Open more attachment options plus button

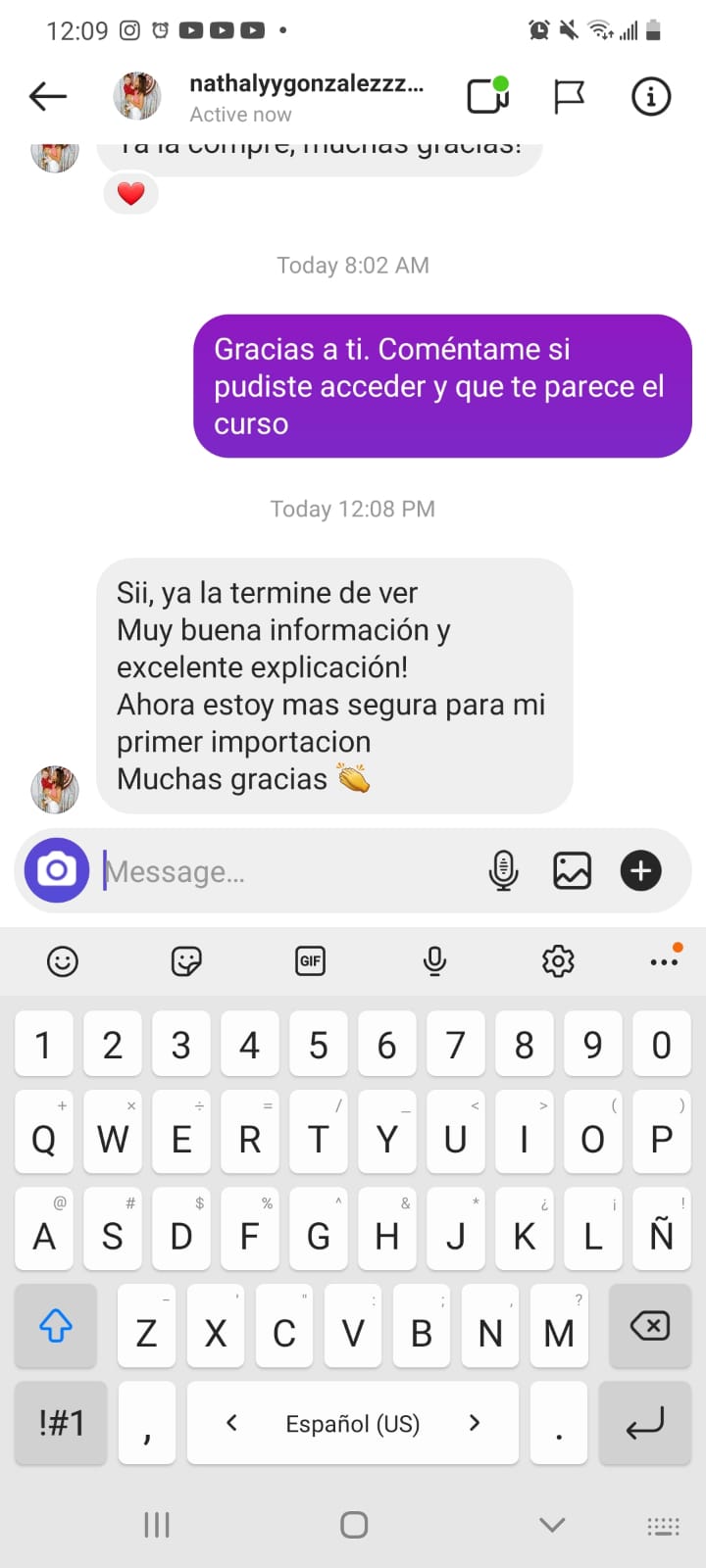(x=640, y=870)
